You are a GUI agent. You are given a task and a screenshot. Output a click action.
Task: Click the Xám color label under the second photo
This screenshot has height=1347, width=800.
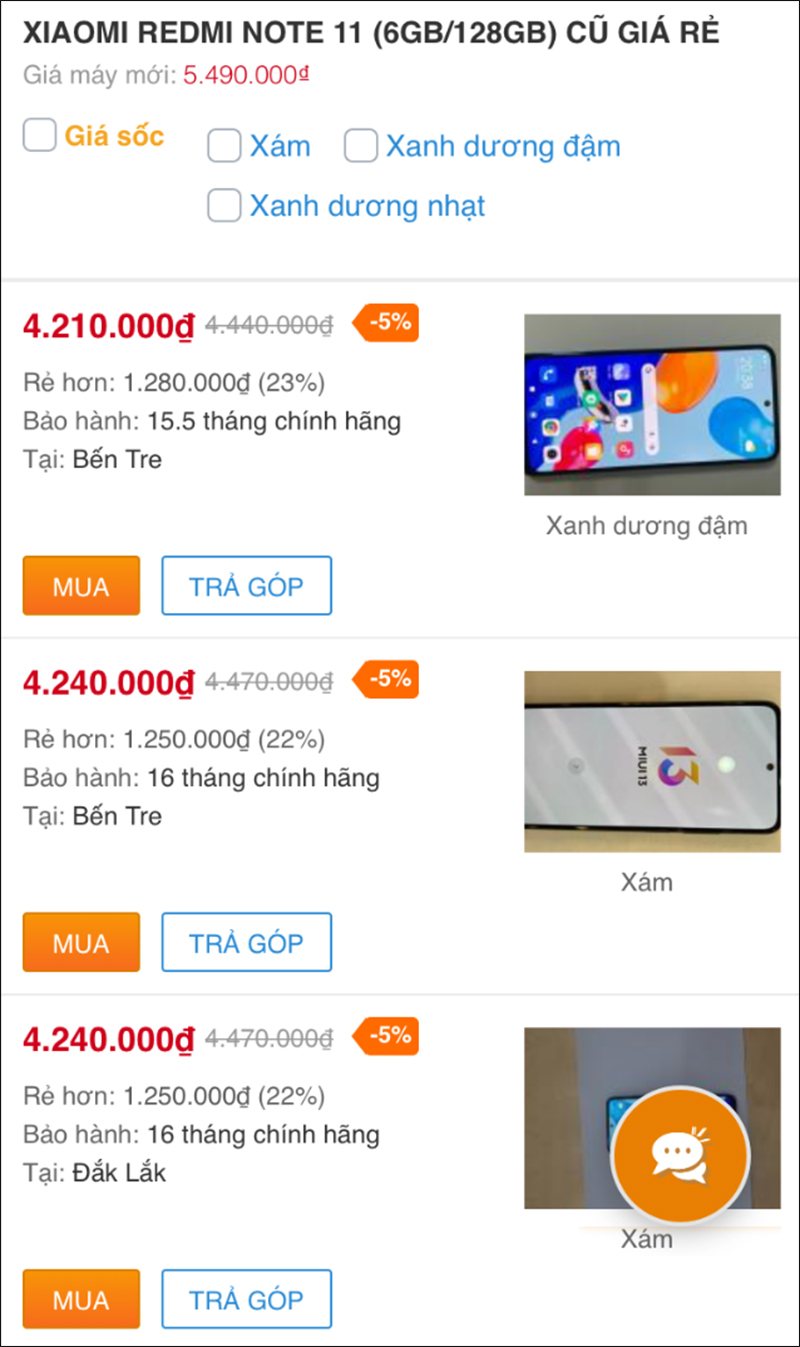coord(647,882)
